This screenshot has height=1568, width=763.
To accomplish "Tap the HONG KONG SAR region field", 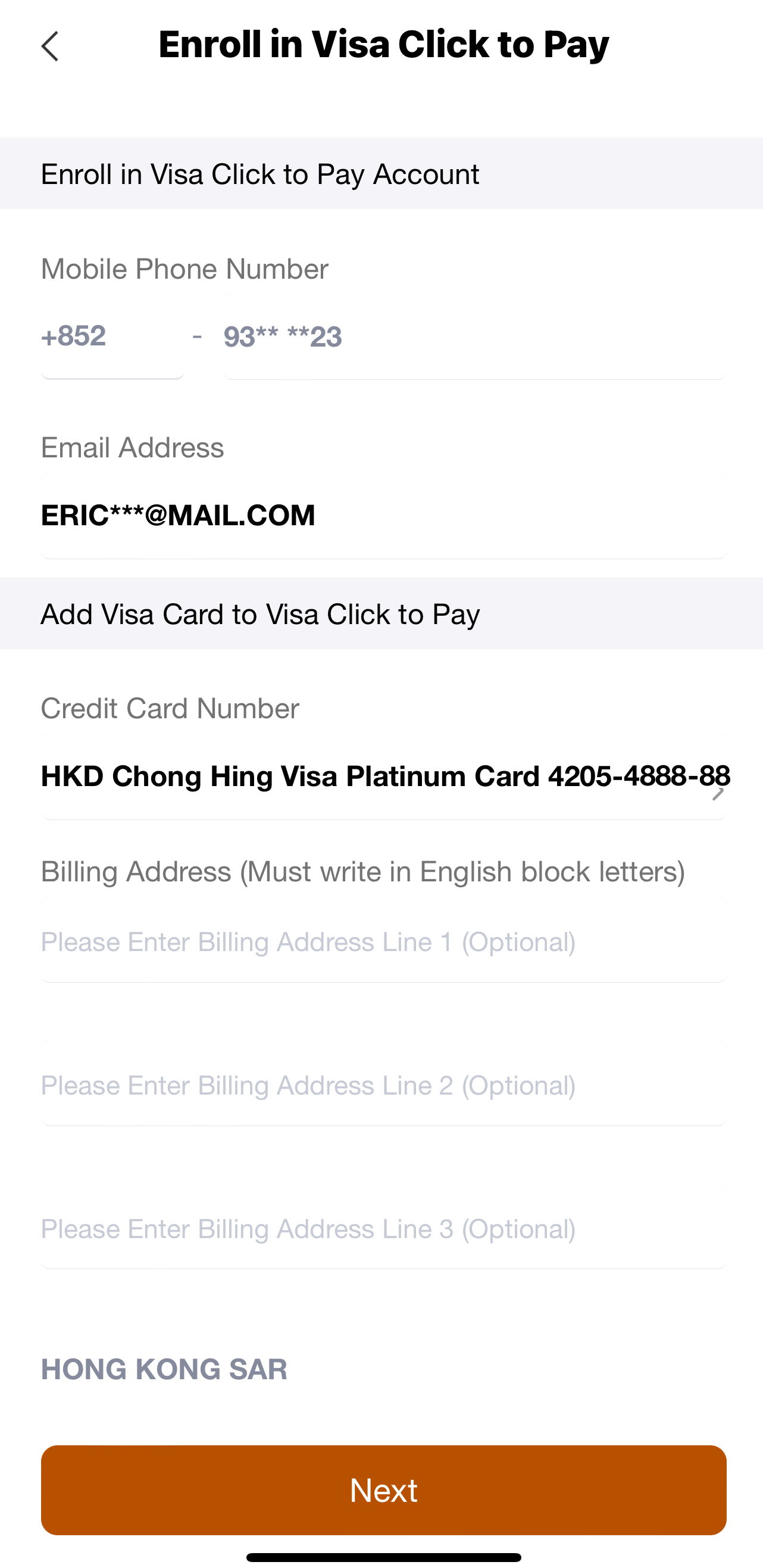I will coord(384,1370).
